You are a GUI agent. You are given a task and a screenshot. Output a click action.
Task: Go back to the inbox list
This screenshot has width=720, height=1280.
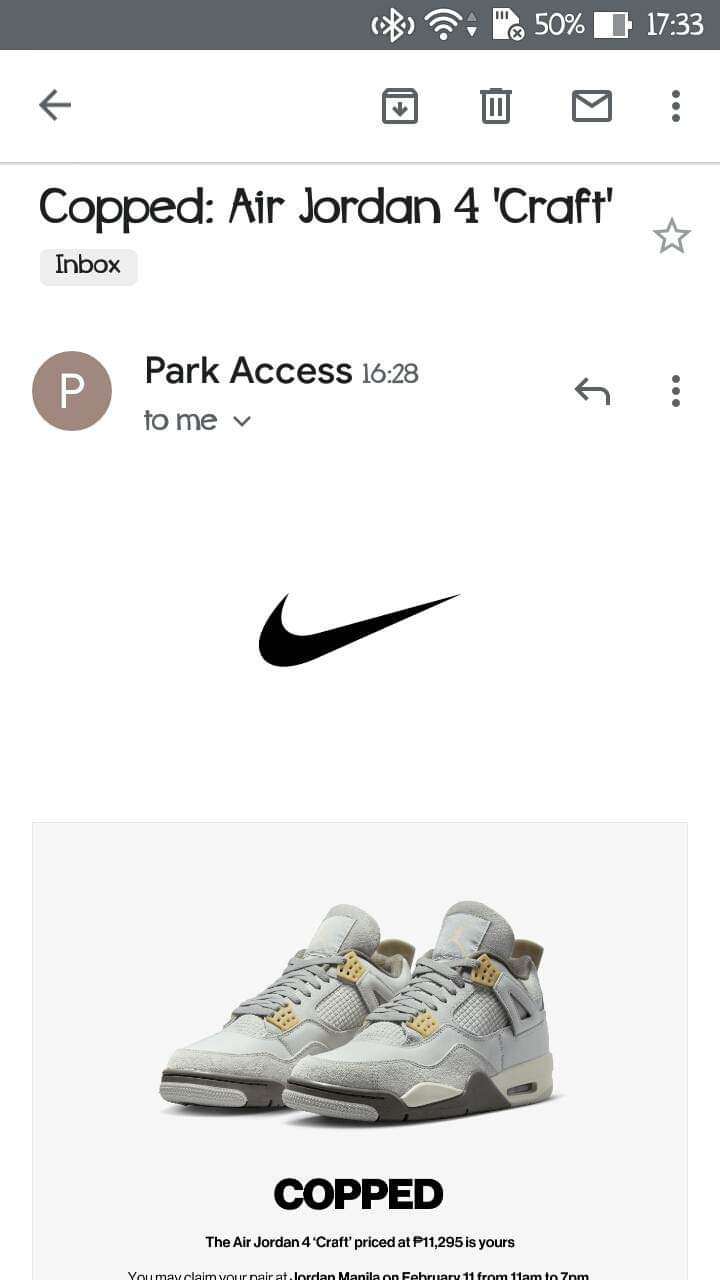pos(55,105)
